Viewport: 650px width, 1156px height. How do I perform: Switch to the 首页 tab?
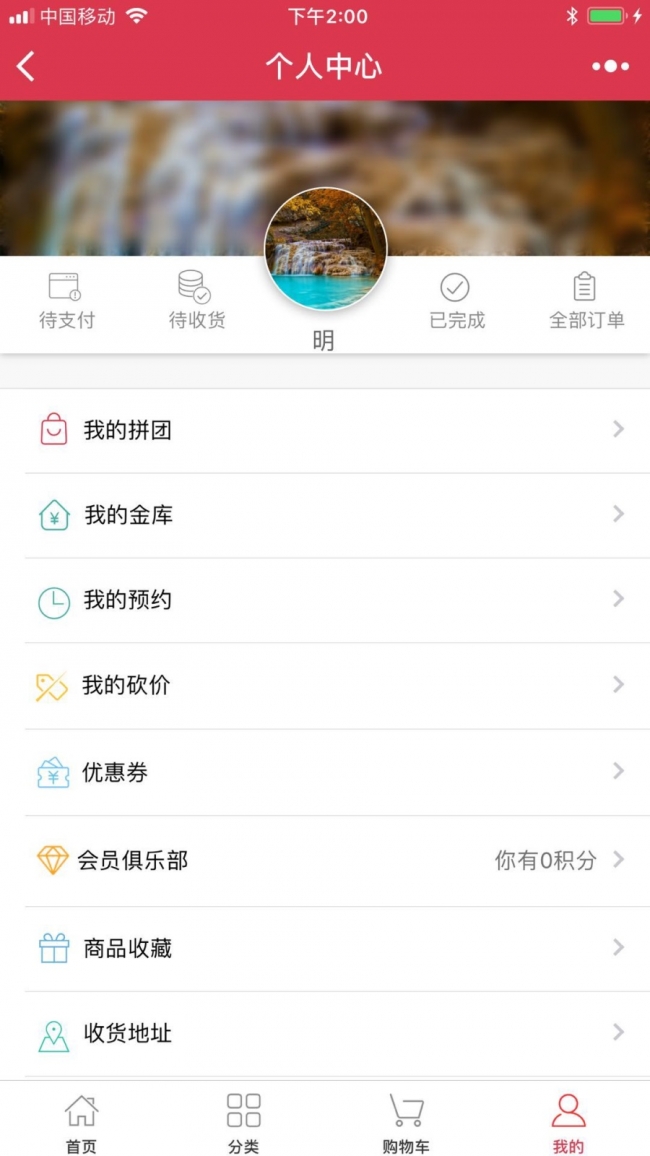[81, 1121]
